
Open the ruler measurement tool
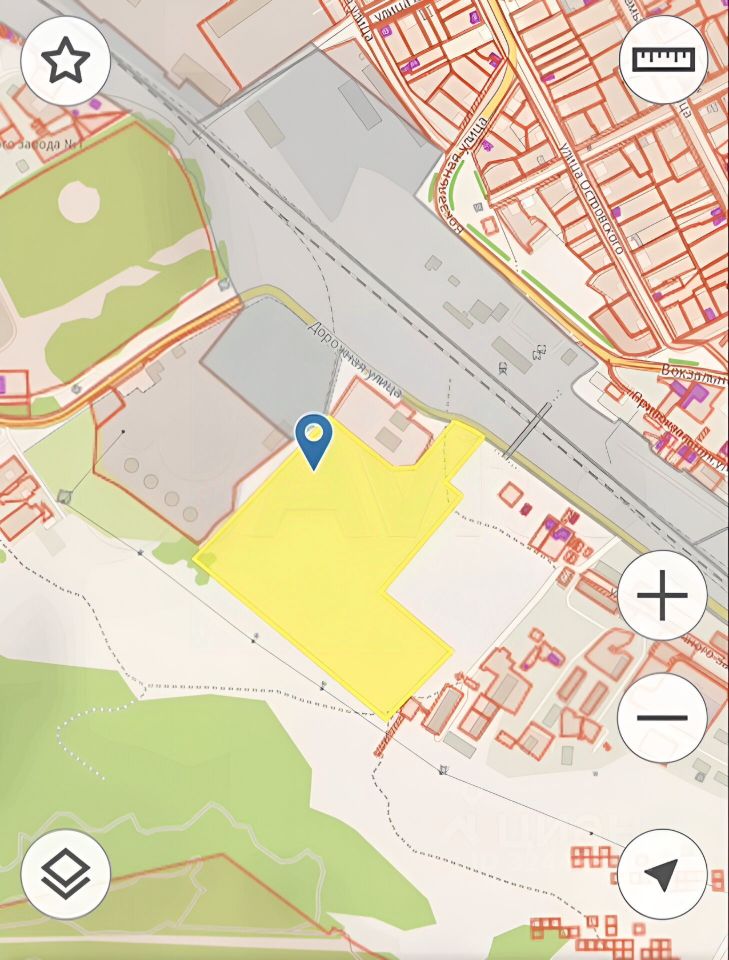[x=662, y=59]
